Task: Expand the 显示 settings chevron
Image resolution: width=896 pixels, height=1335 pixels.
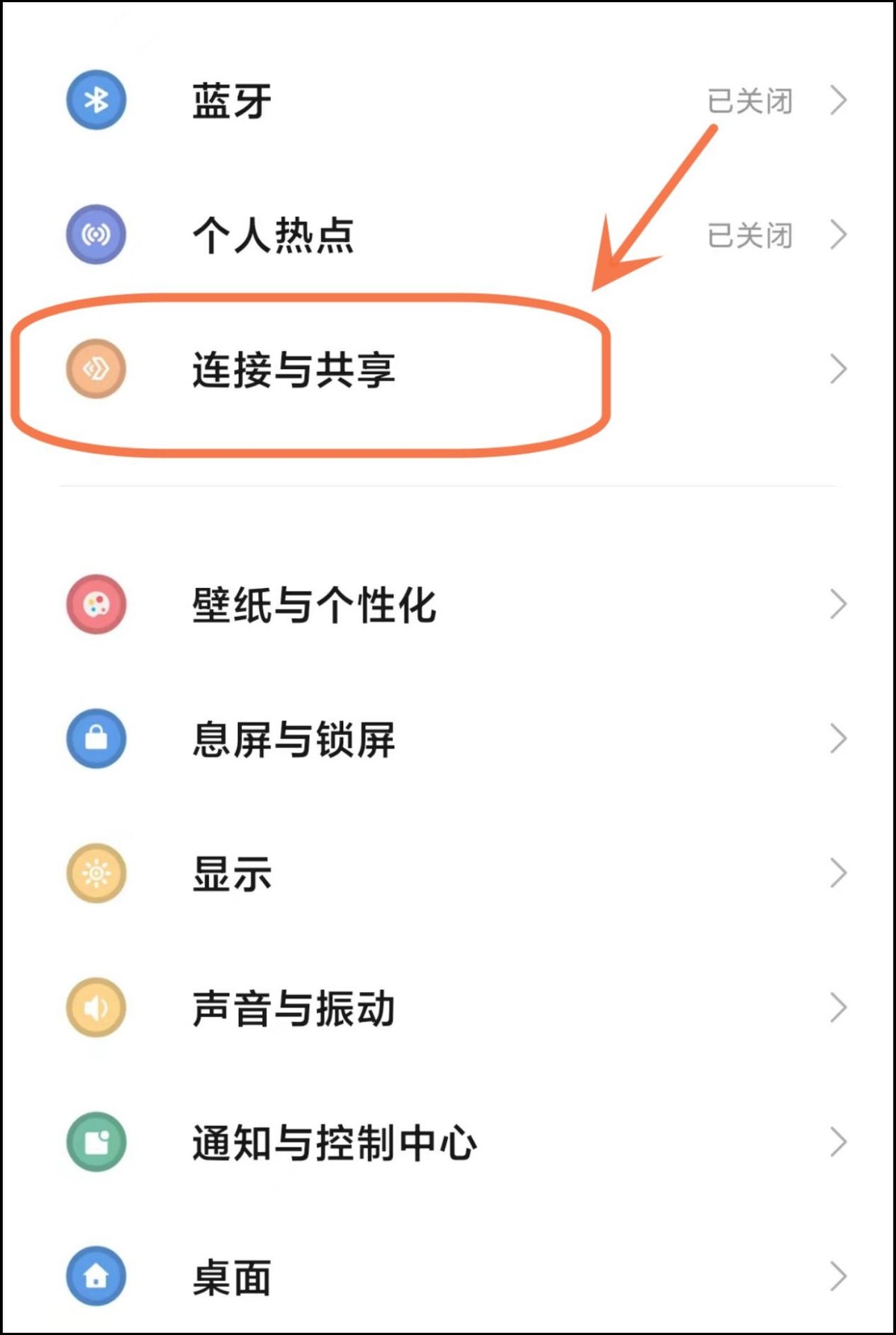Action: (838, 873)
